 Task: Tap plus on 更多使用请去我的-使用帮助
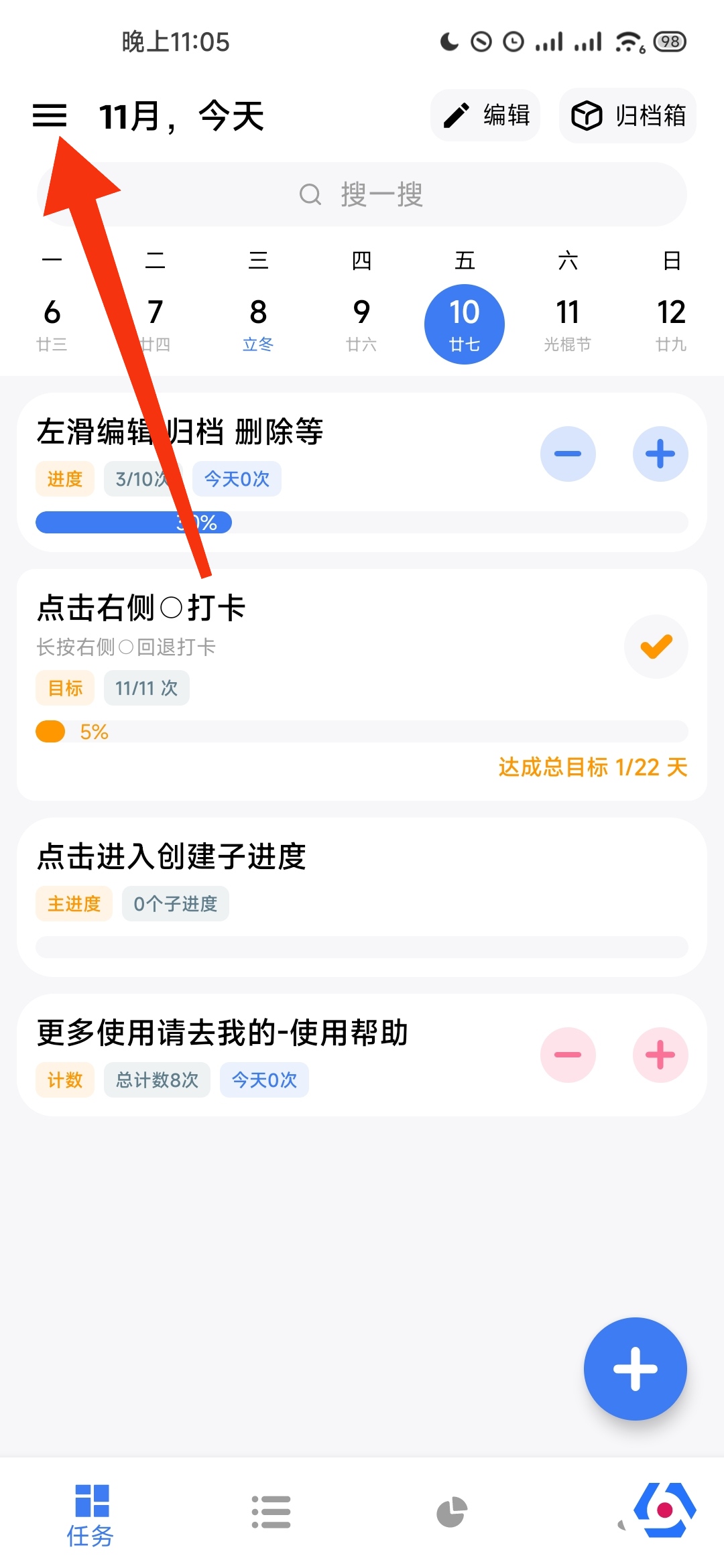tap(660, 1055)
